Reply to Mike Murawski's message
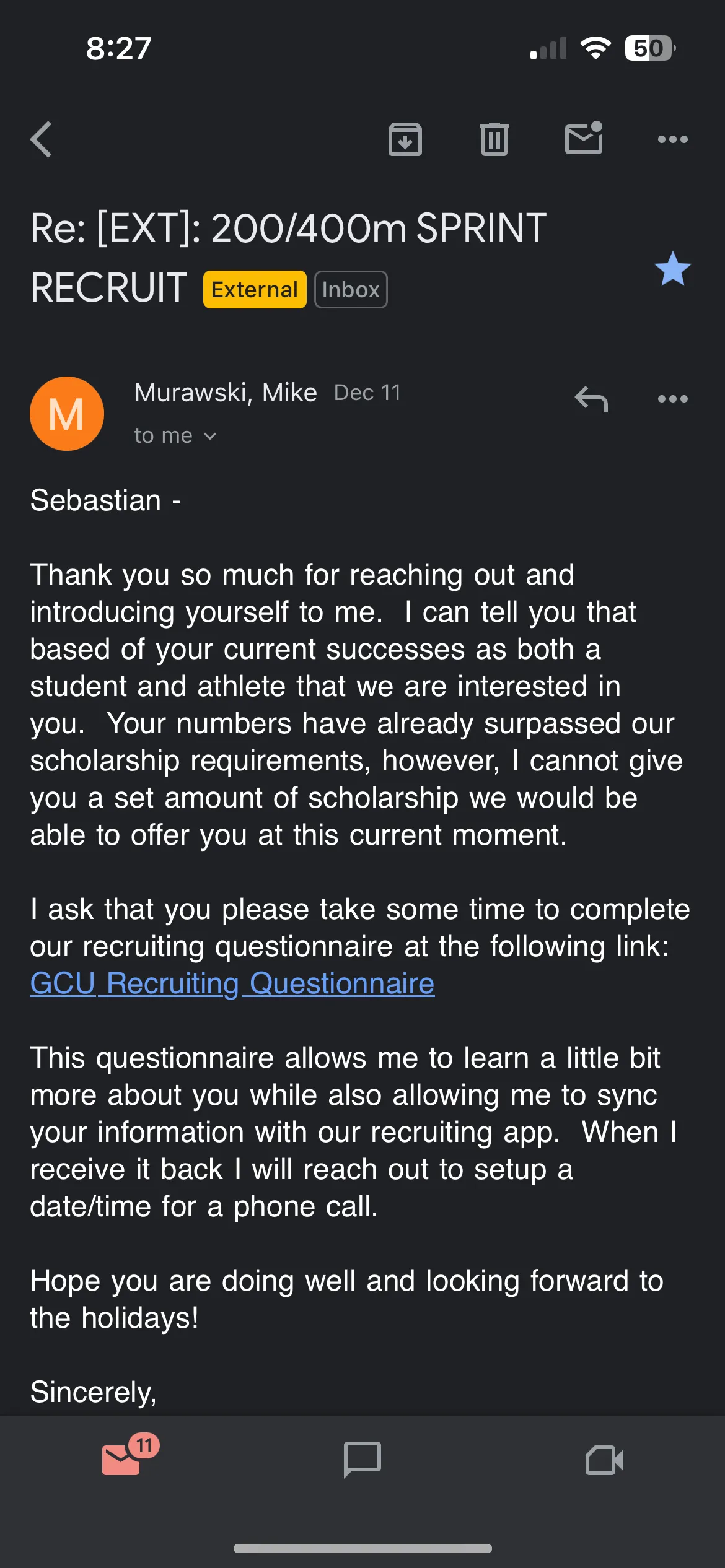 (591, 399)
